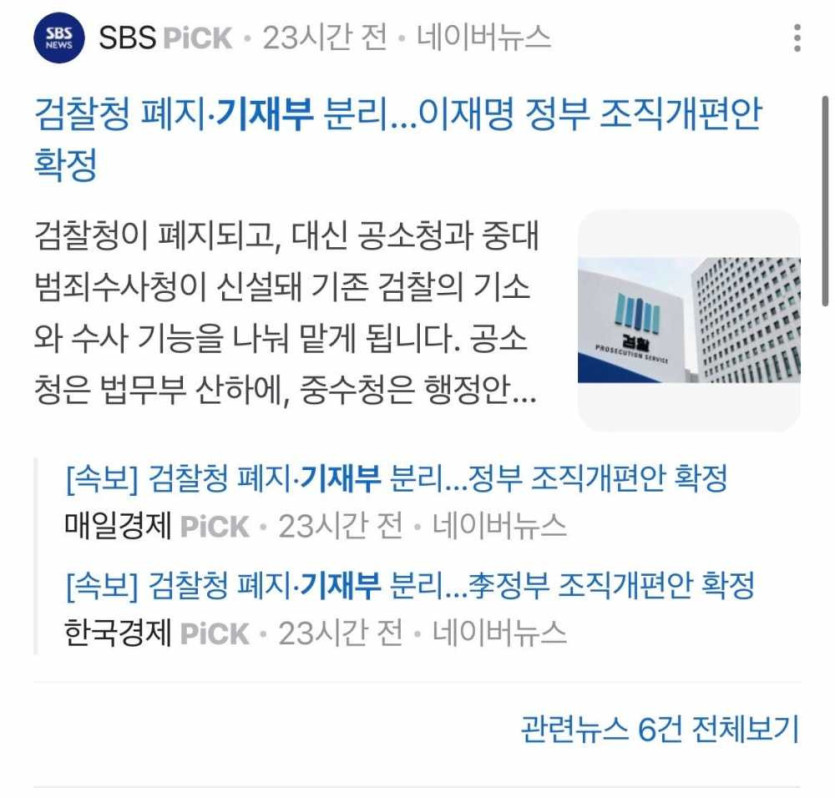Open the SBS headline about 검찰청 폐지
The width and height of the screenshot is (835, 798).
point(397,116)
